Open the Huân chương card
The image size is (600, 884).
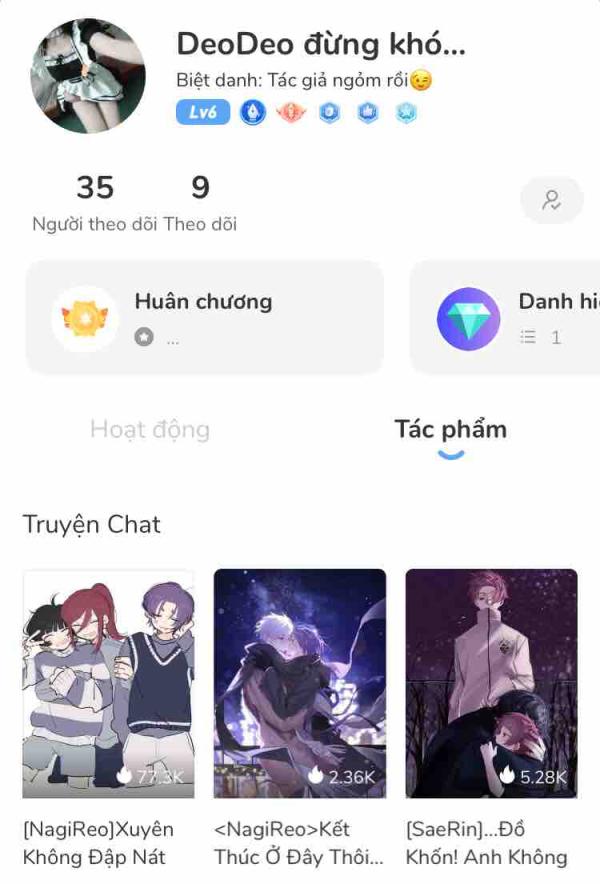[x=204, y=317]
